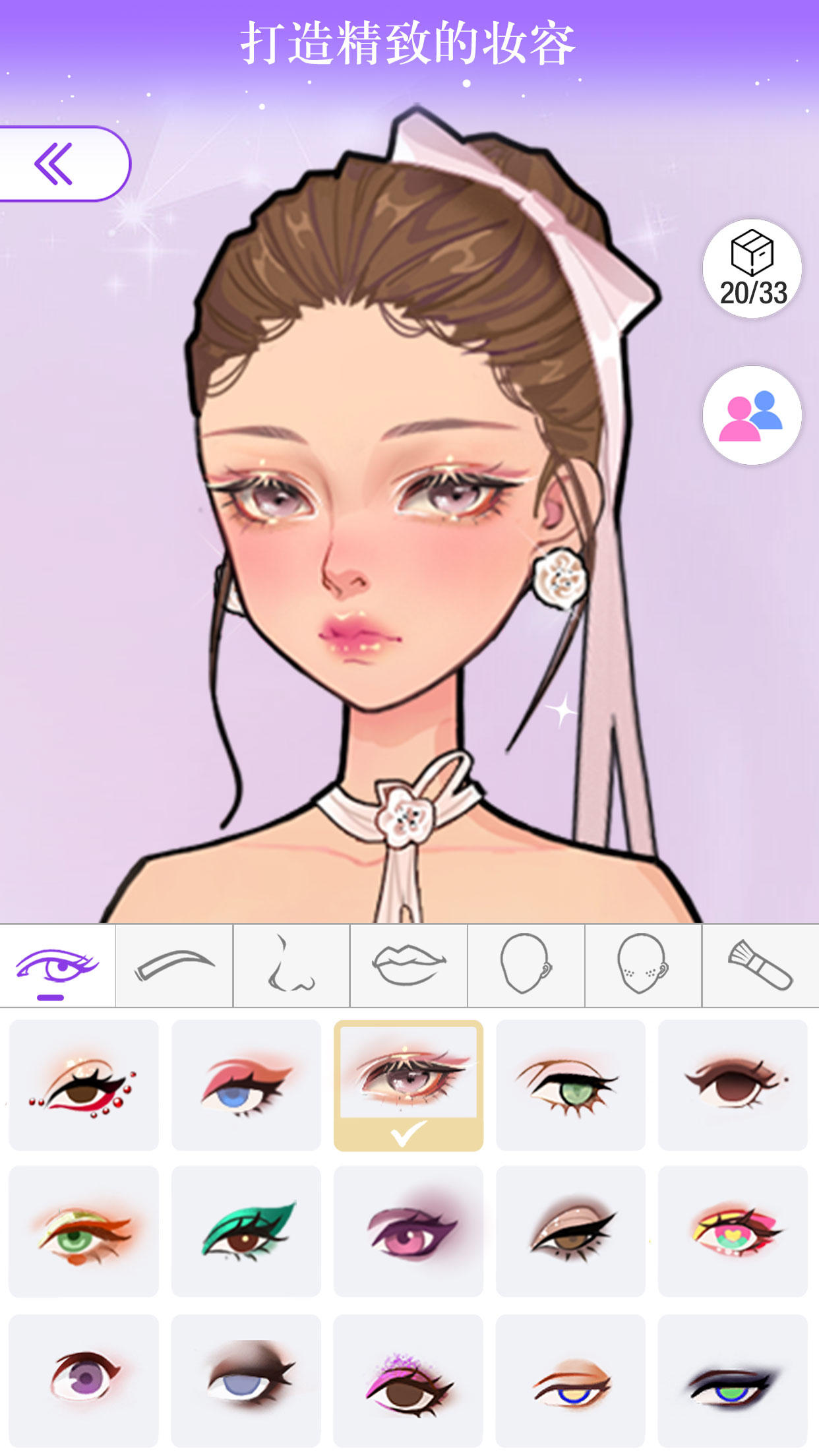Open the lips tab
819x1456 pixels.
coord(409,965)
